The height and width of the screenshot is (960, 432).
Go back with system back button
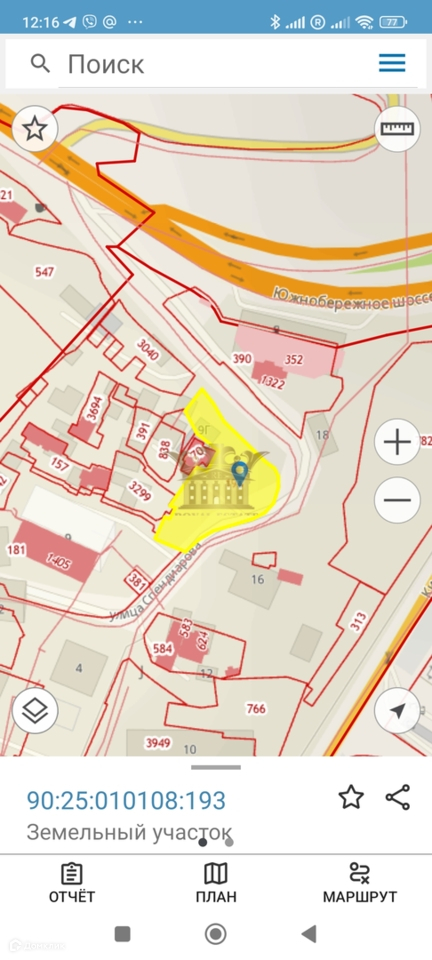click(309, 934)
